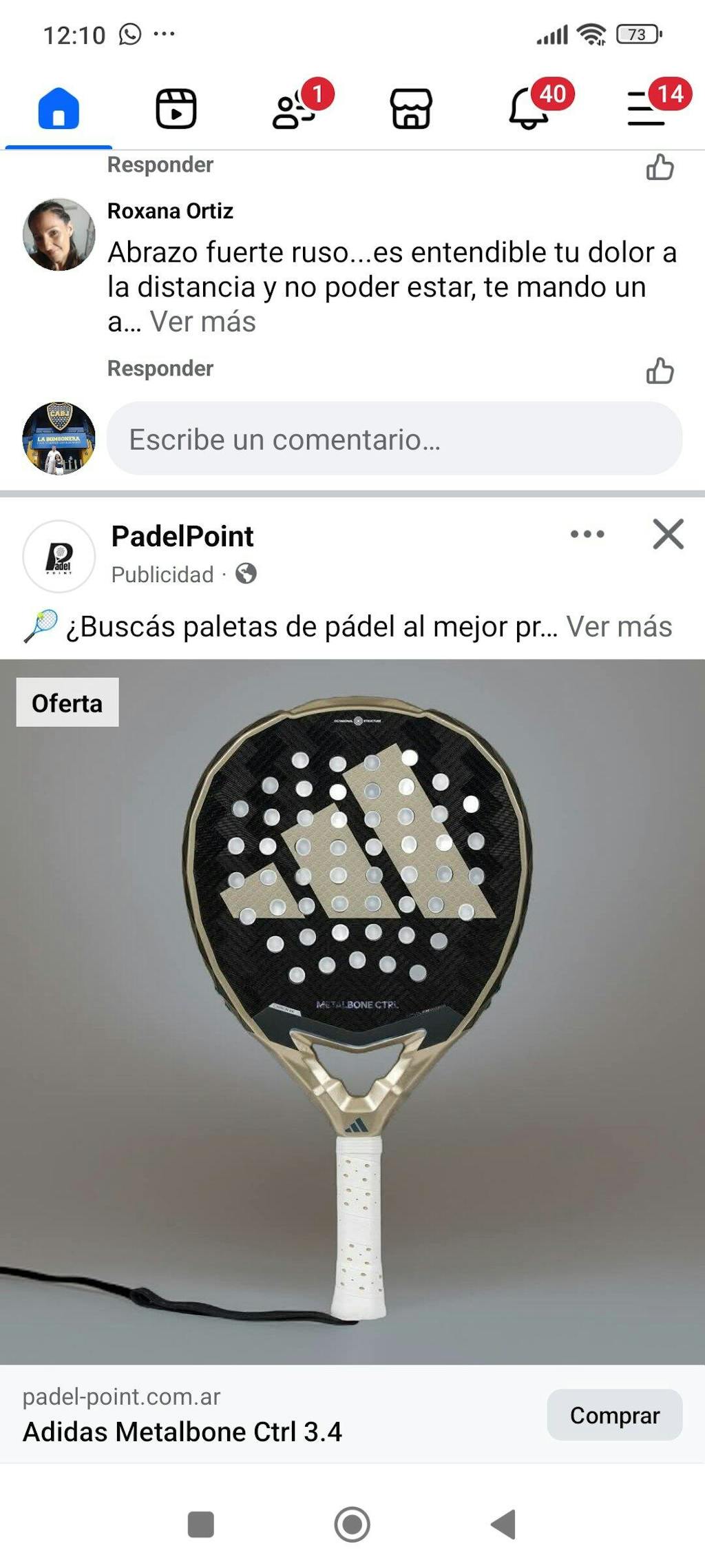Viewport: 705px width, 1568px height.
Task: Reply to Roxana Ortiz's comment
Action: click(x=160, y=369)
